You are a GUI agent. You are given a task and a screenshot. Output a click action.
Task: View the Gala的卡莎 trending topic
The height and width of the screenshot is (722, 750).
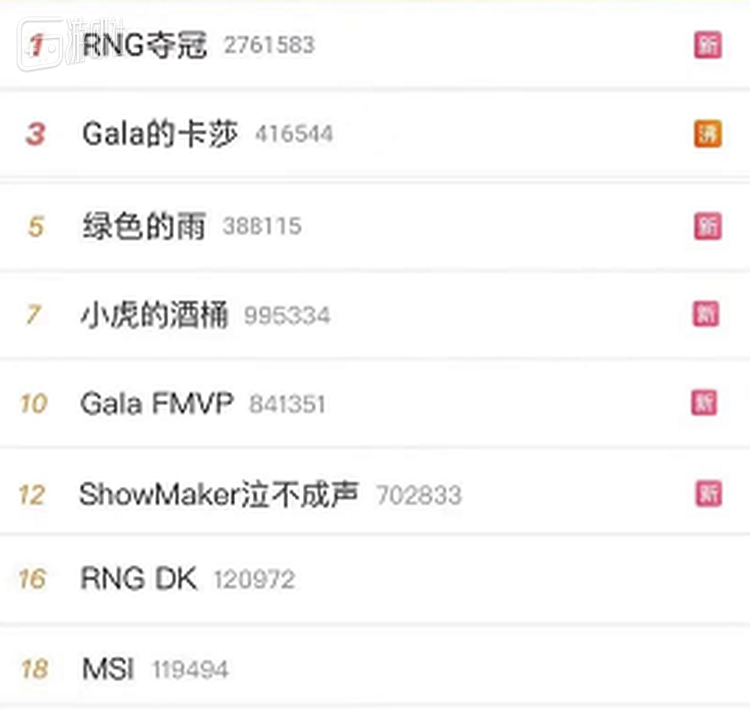[160, 134]
